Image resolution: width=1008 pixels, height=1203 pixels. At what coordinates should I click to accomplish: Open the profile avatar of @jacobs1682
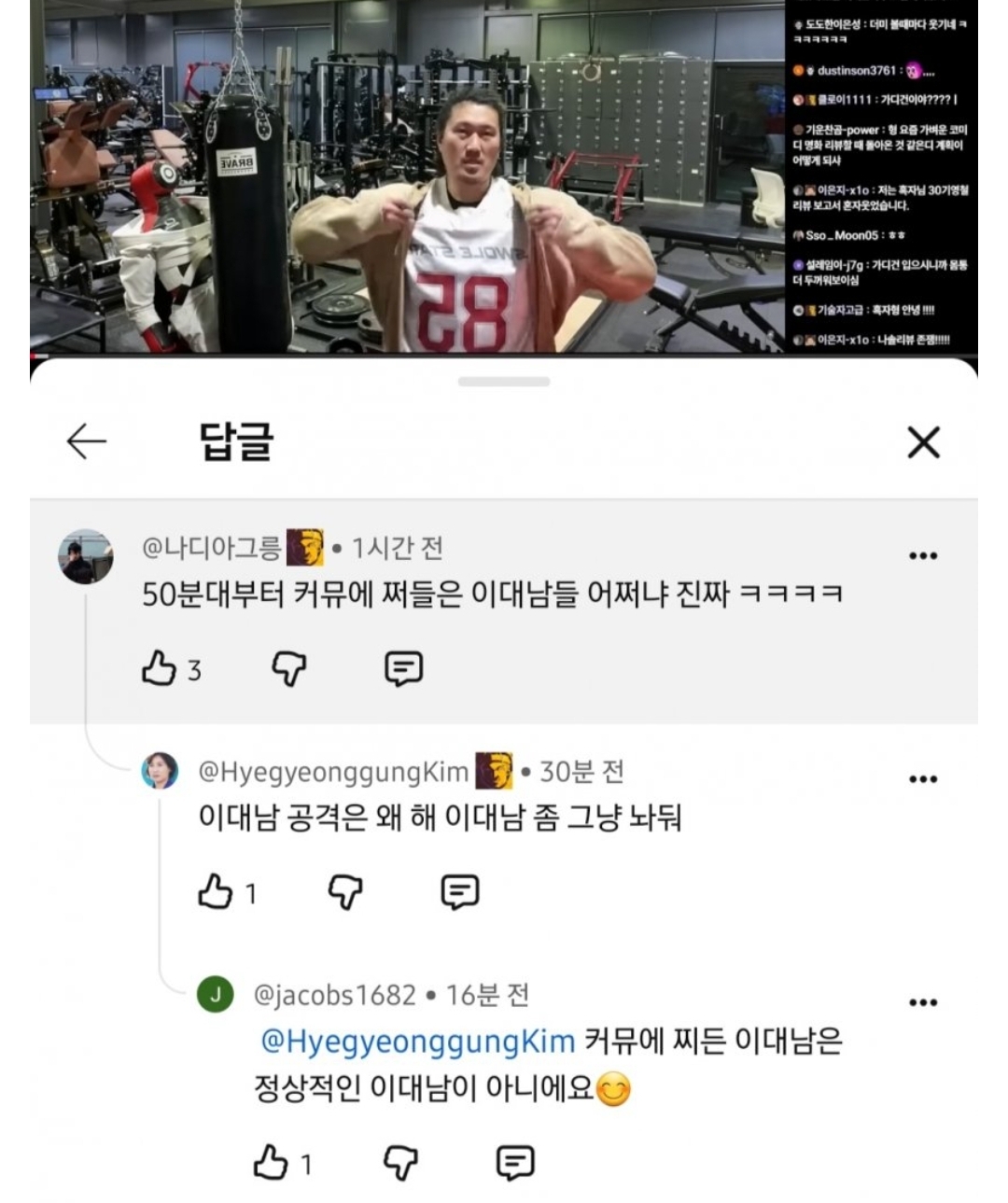(216, 995)
